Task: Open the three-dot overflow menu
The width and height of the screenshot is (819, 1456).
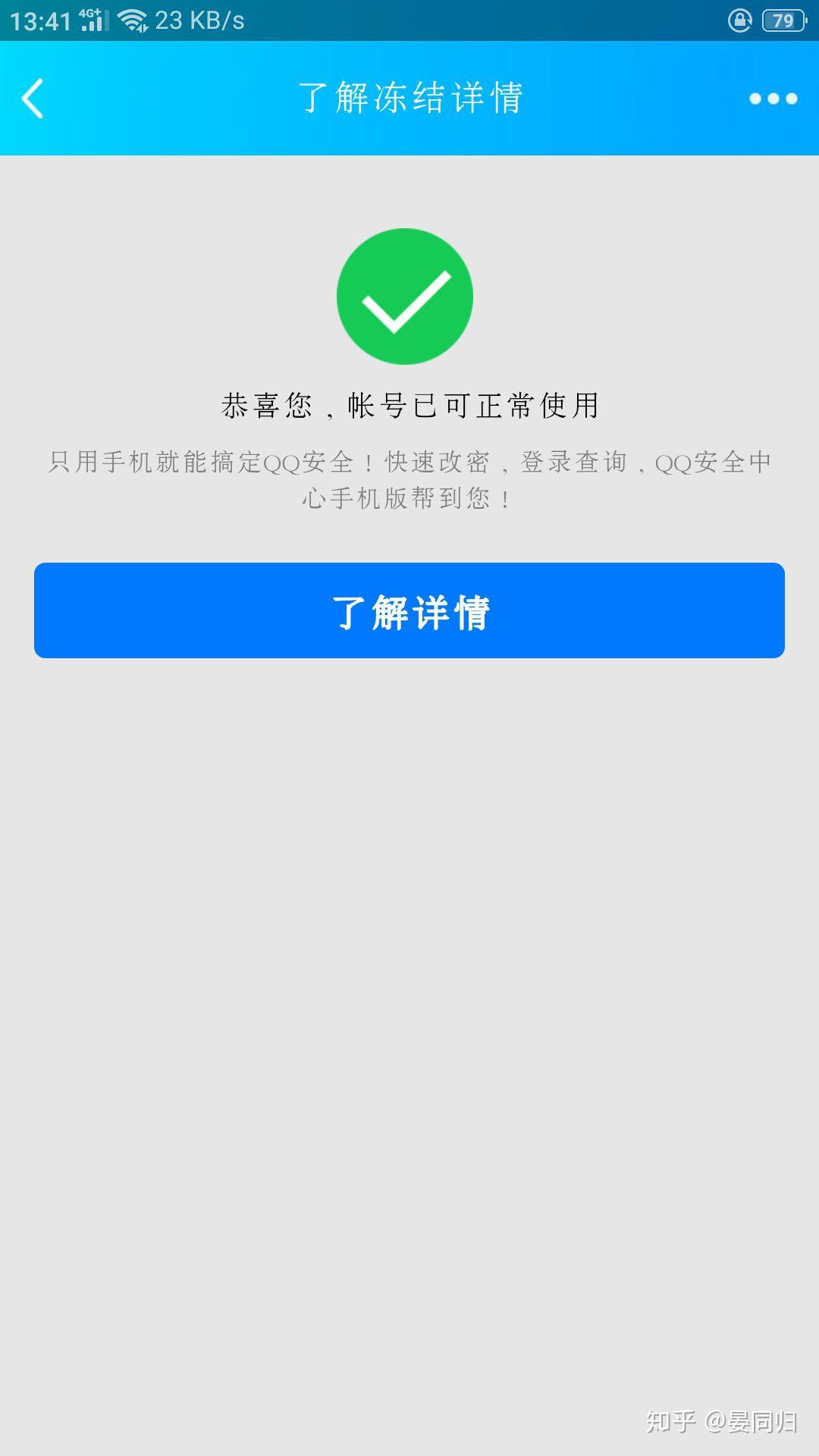Action: pyautogui.click(x=773, y=99)
